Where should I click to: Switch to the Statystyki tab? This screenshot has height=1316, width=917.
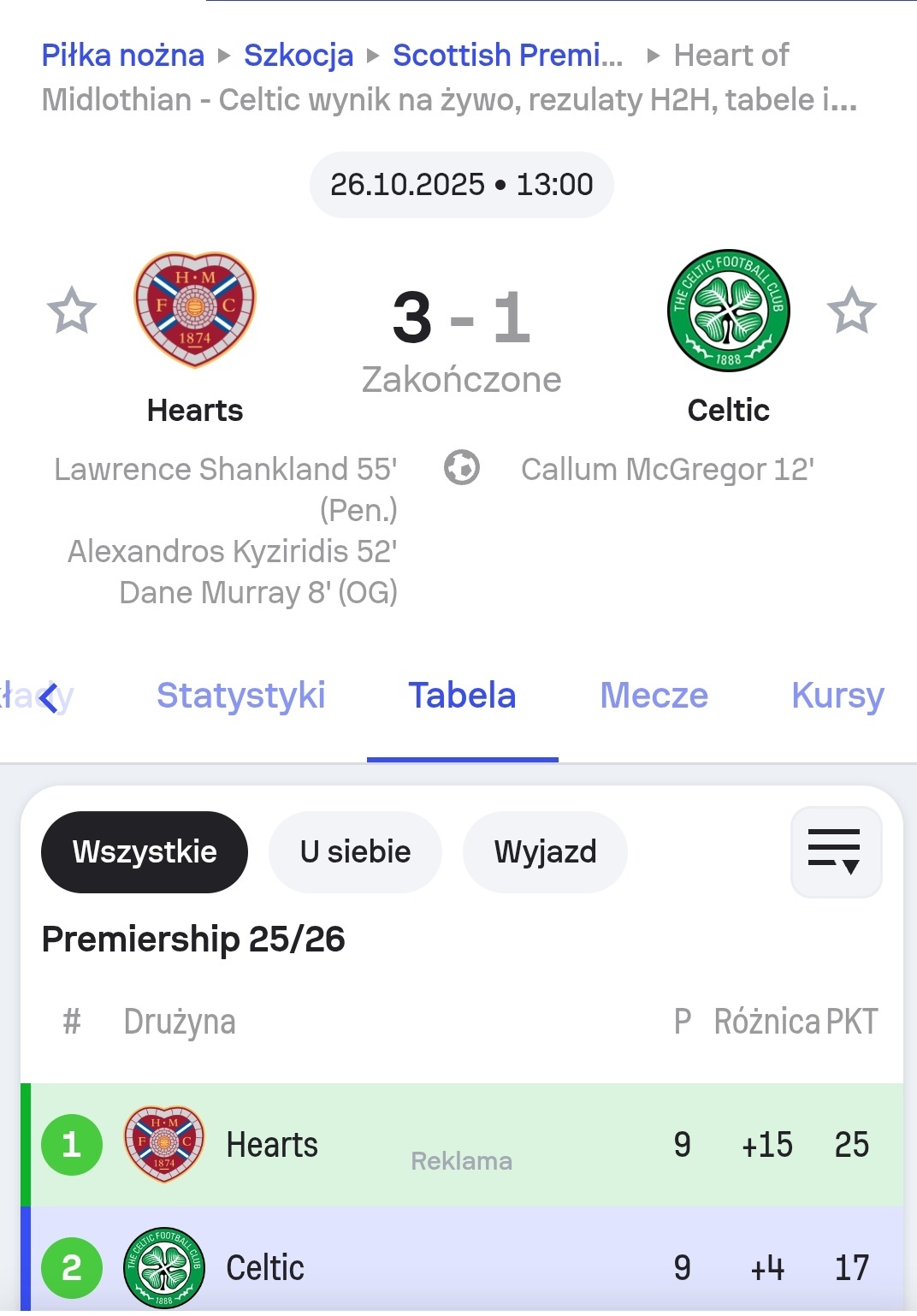(240, 696)
